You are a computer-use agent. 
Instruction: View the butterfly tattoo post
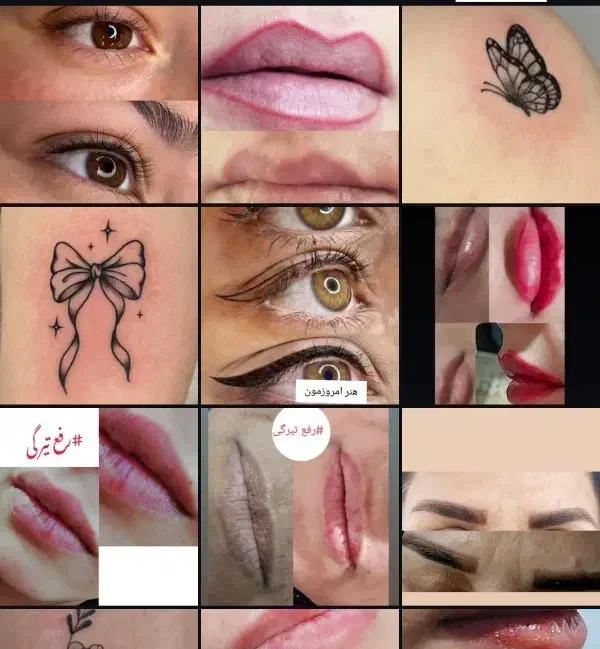[500, 104]
